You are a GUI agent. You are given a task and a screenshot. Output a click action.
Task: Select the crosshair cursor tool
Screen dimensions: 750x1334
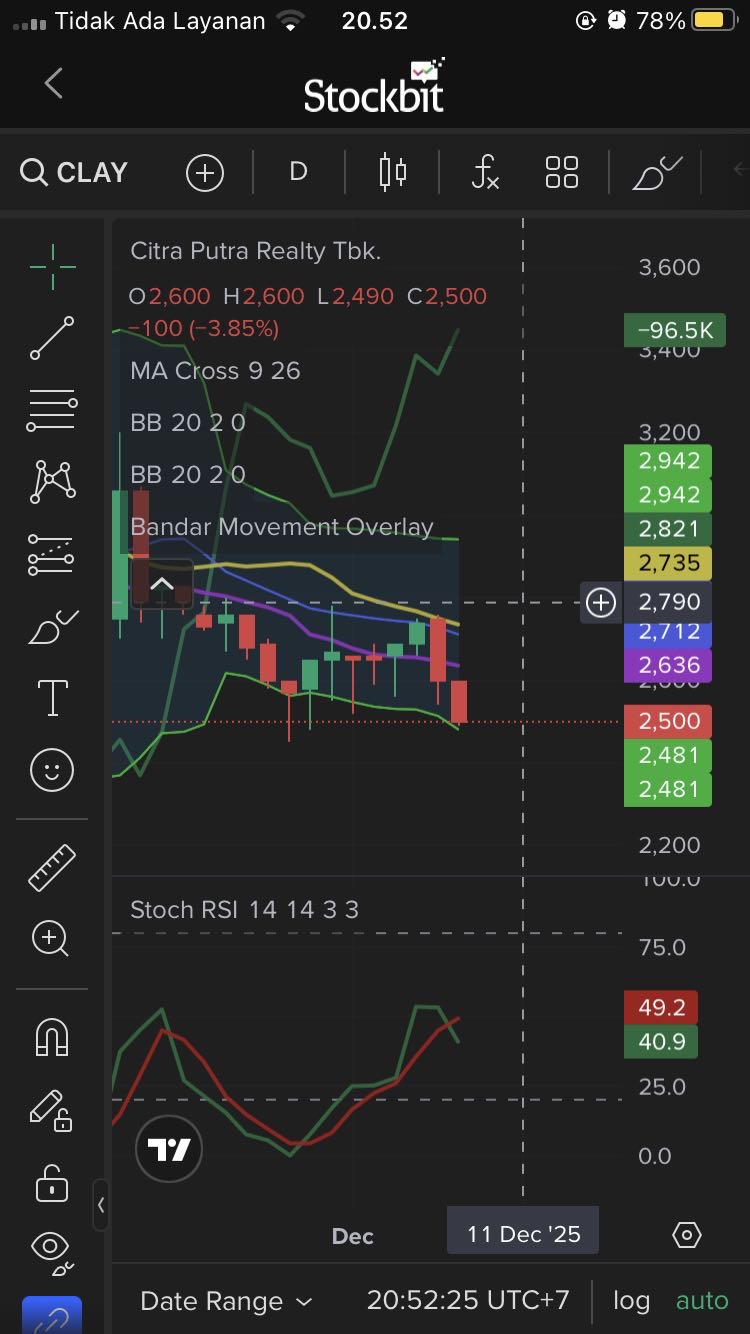52,265
